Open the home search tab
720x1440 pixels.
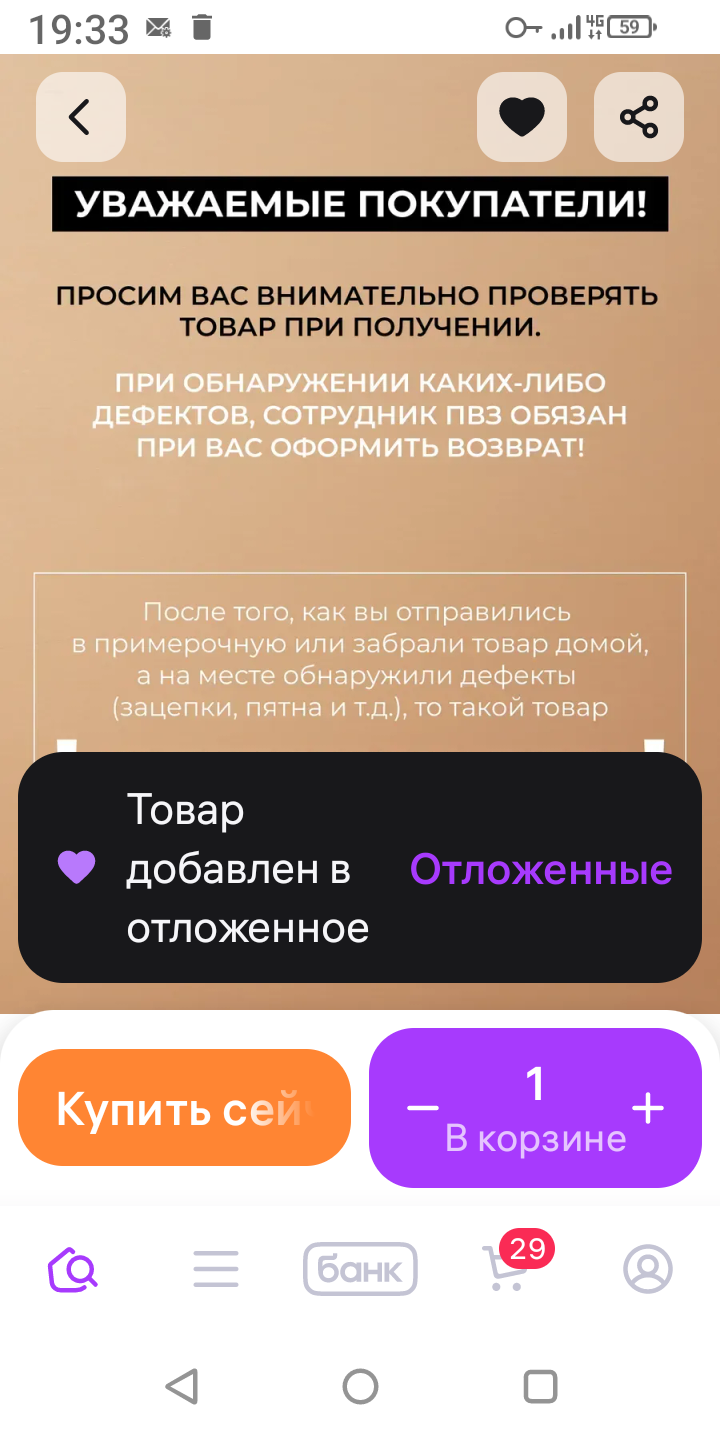[x=73, y=1270]
